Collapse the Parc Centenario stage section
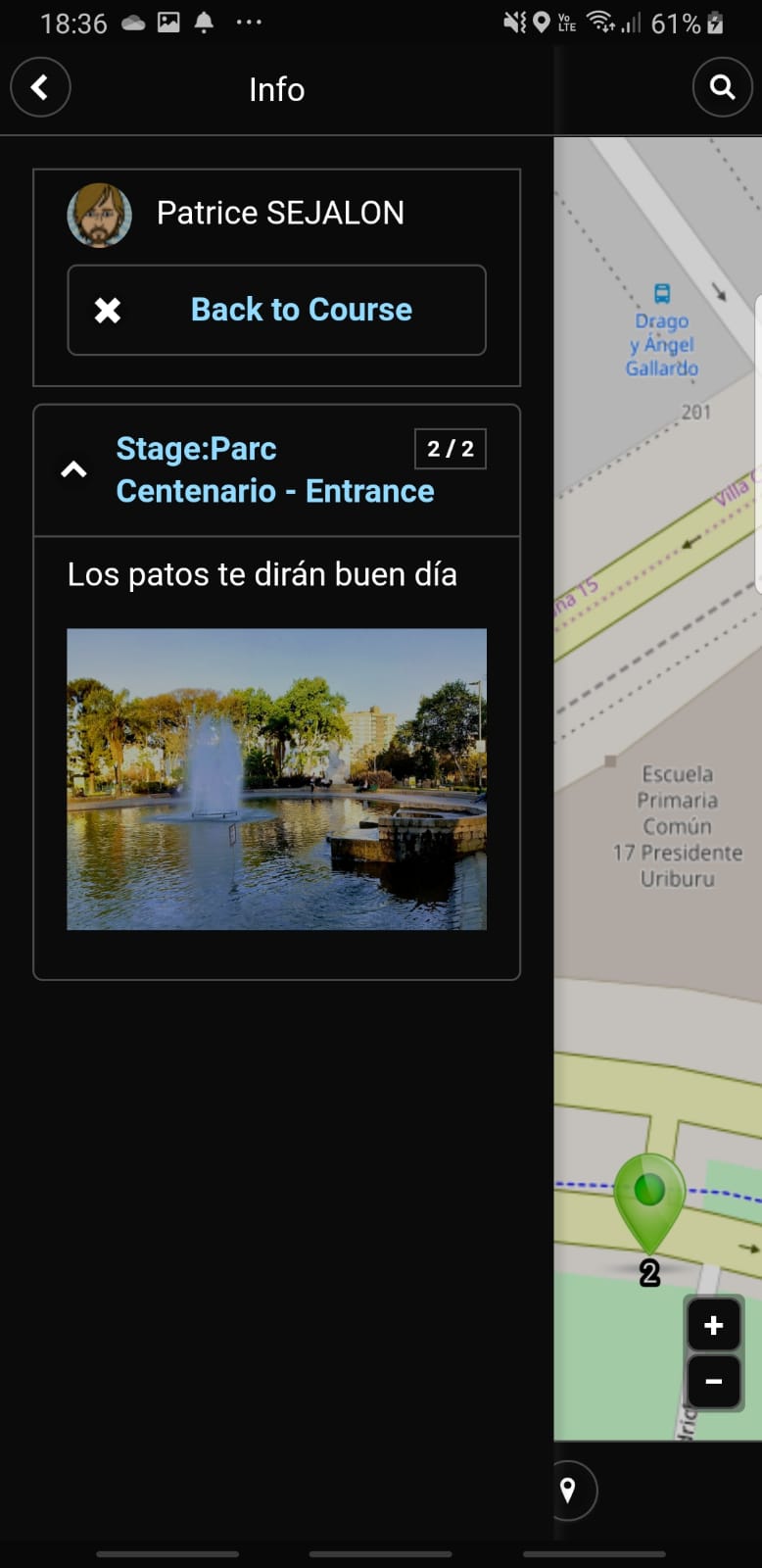Screen dimensions: 762x1568 point(74,470)
